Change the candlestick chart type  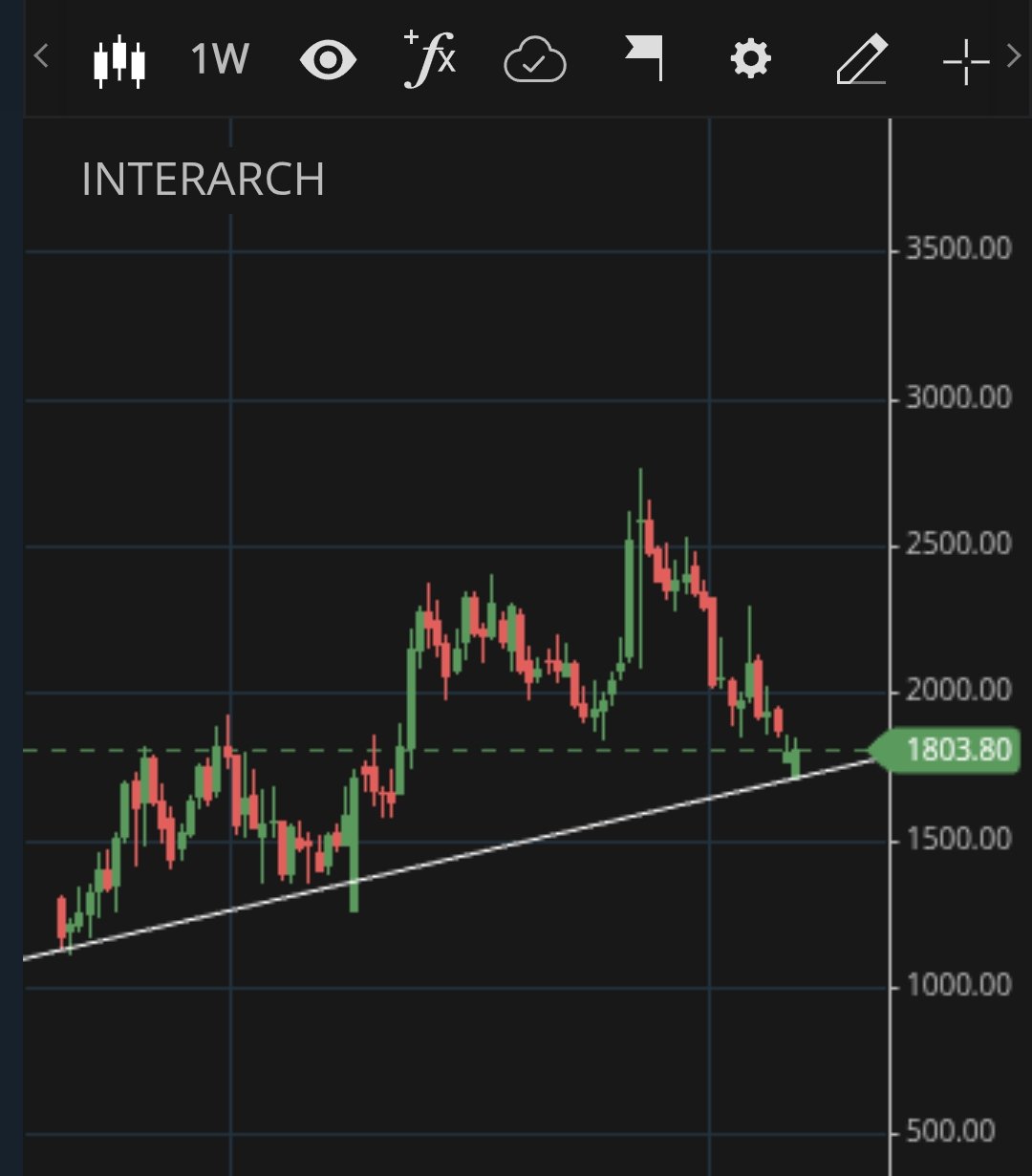pos(119,62)
